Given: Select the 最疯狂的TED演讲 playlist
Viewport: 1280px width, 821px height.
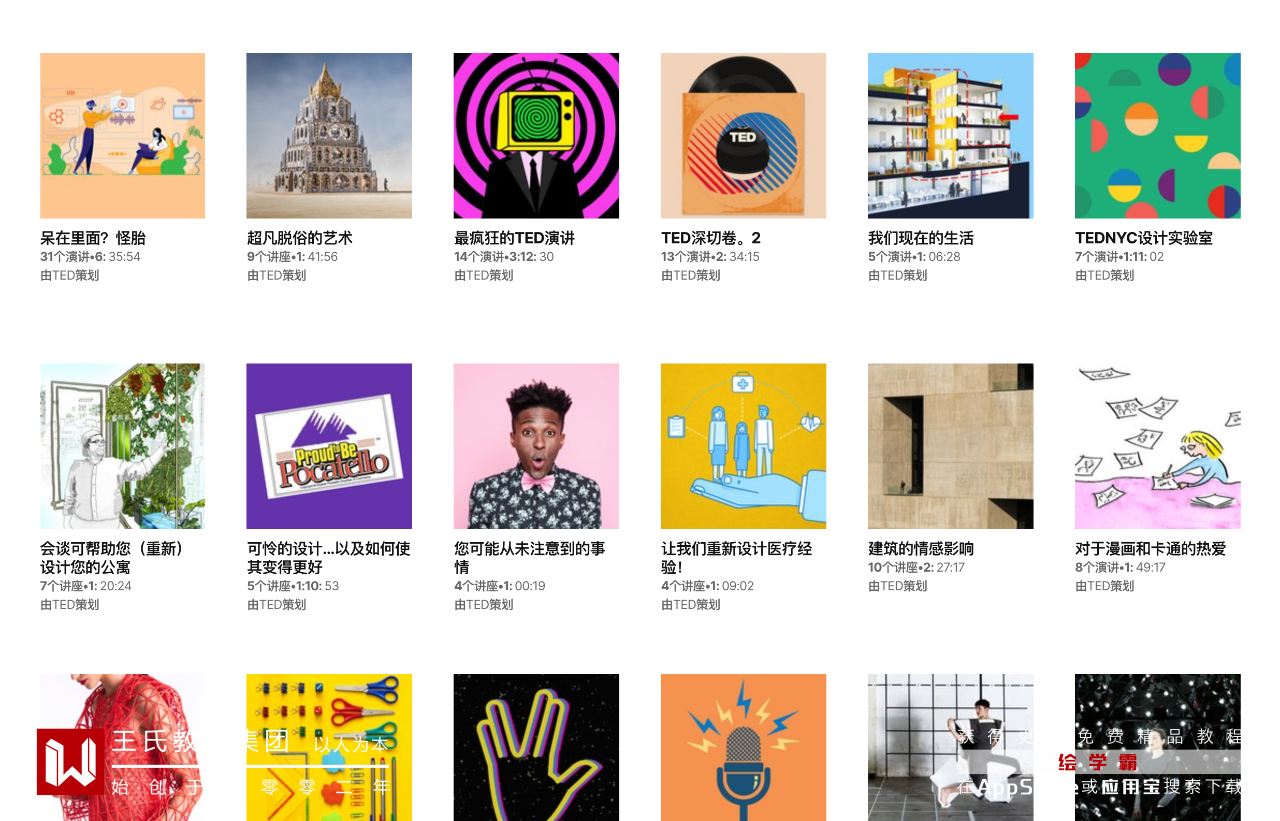Looking at the screenshot, I should click(536, 136).
